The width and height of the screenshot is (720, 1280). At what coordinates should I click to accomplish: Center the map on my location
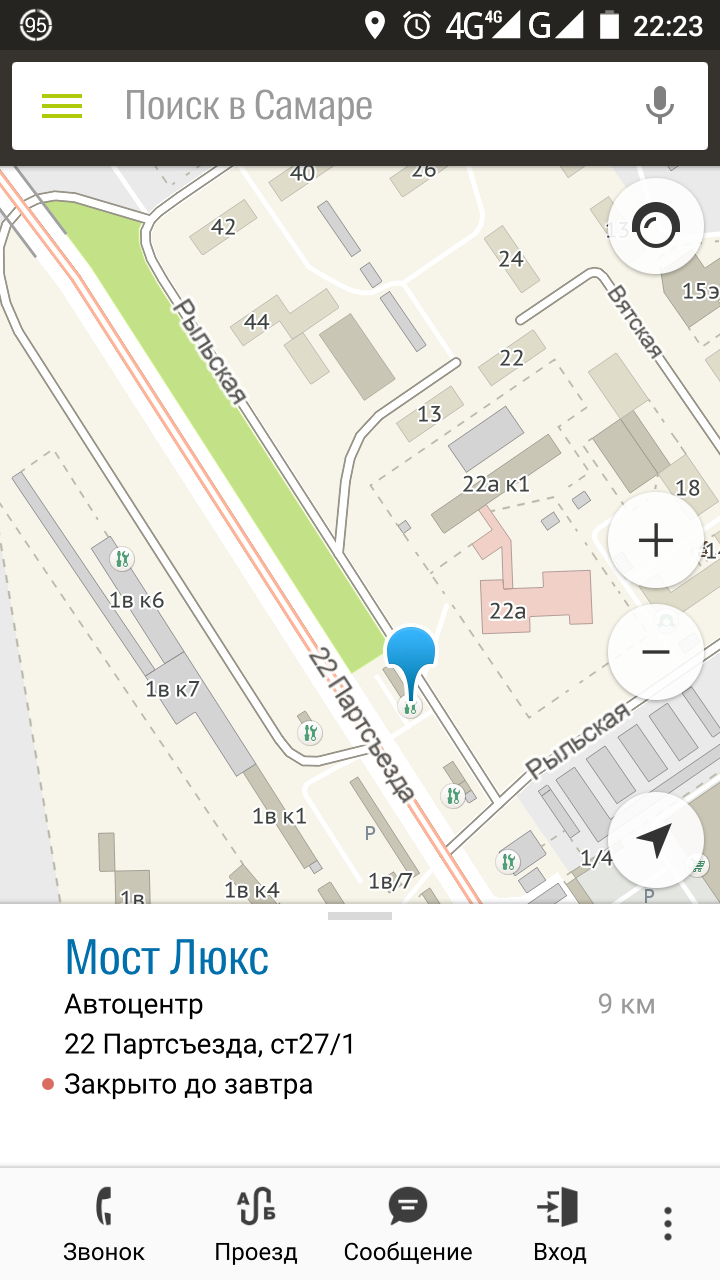[x=656, y=841]
